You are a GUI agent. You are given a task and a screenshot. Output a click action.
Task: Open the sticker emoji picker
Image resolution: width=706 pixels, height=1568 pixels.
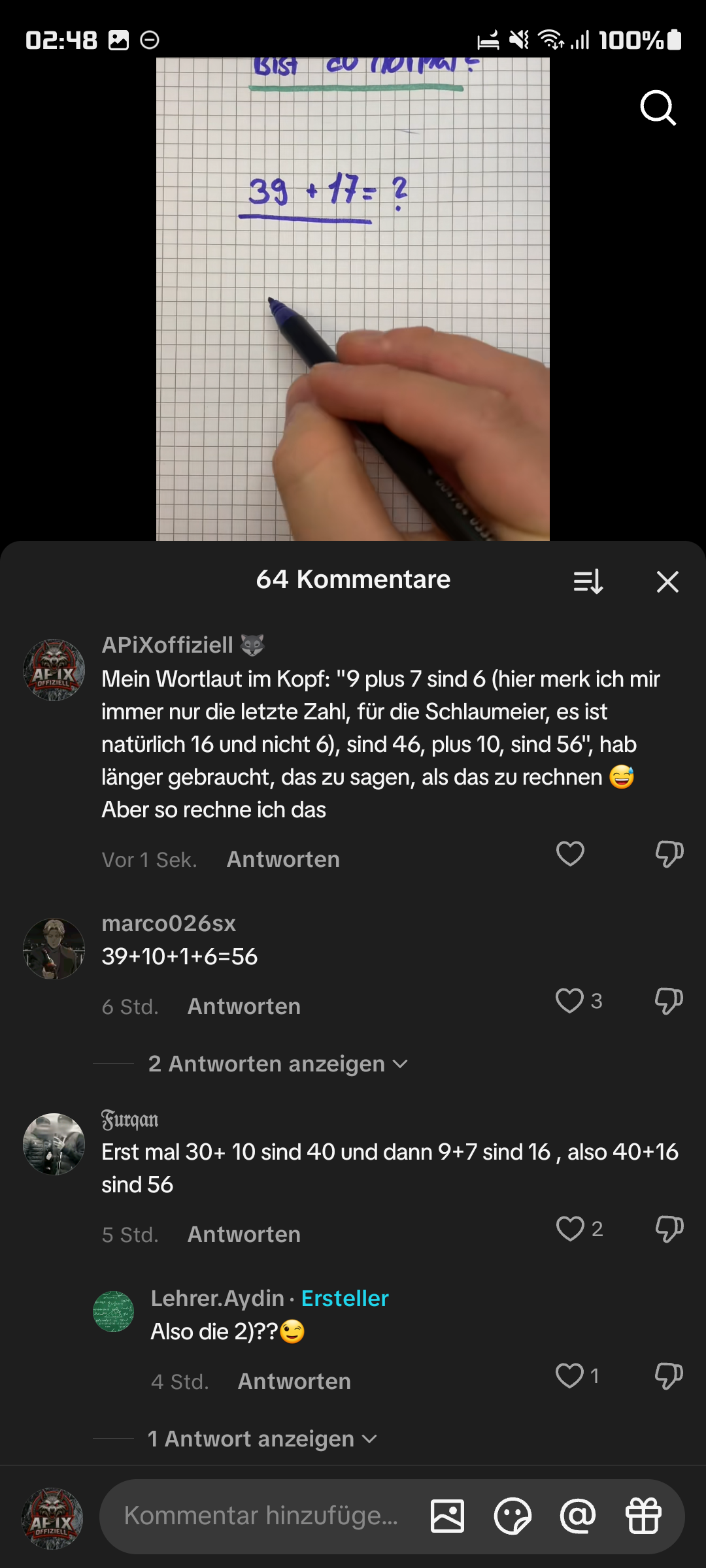[513, 1516]
